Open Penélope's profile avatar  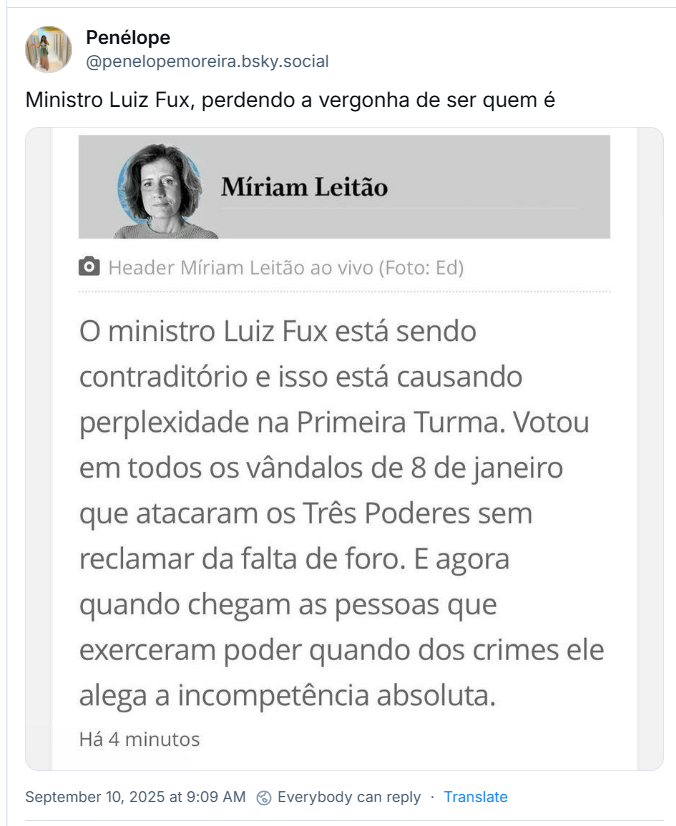tap(48, 50)
